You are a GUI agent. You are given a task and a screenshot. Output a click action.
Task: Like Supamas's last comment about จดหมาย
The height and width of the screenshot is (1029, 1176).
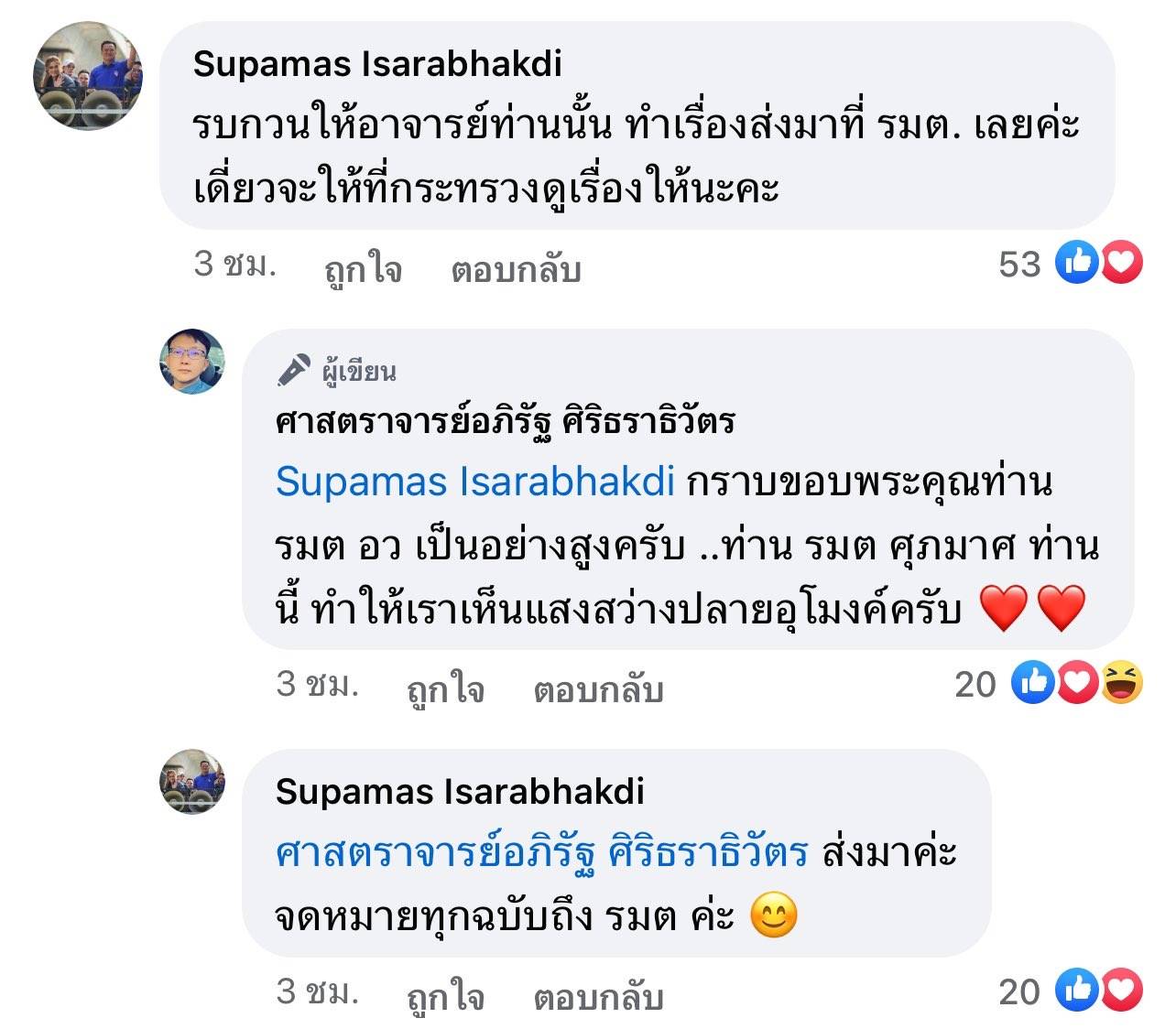445,997
